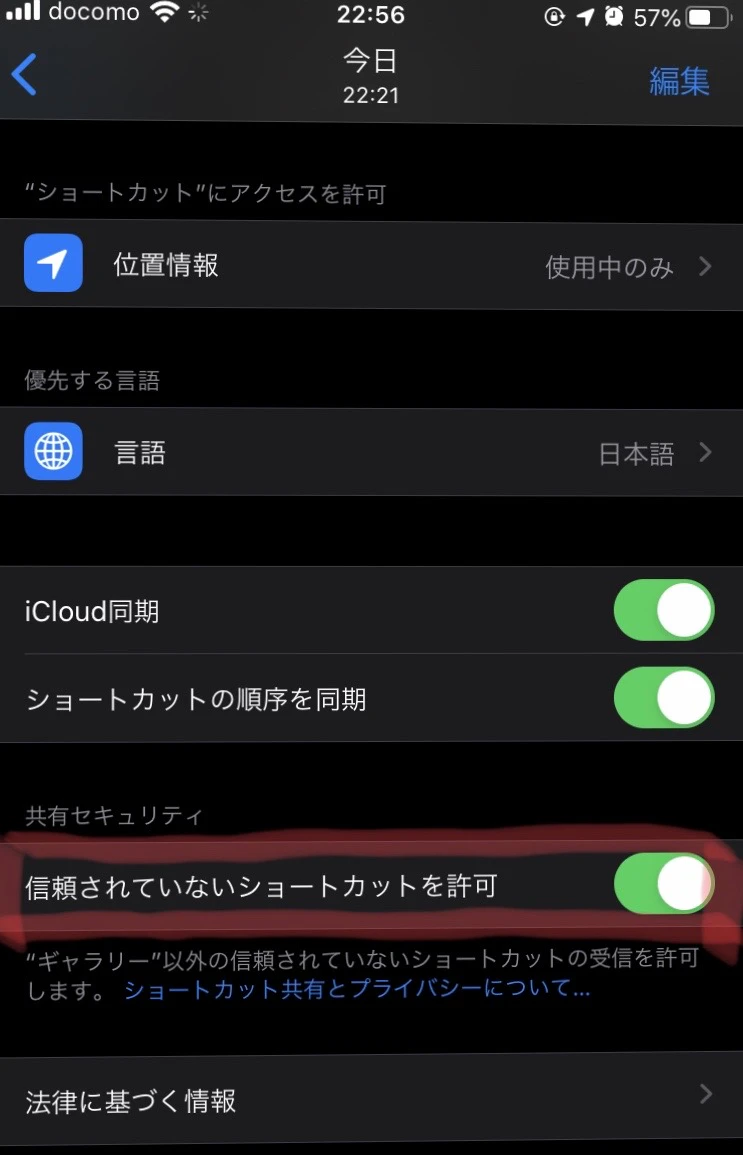Disable ショートカットの順序を同期 switch

click(663, 698)
